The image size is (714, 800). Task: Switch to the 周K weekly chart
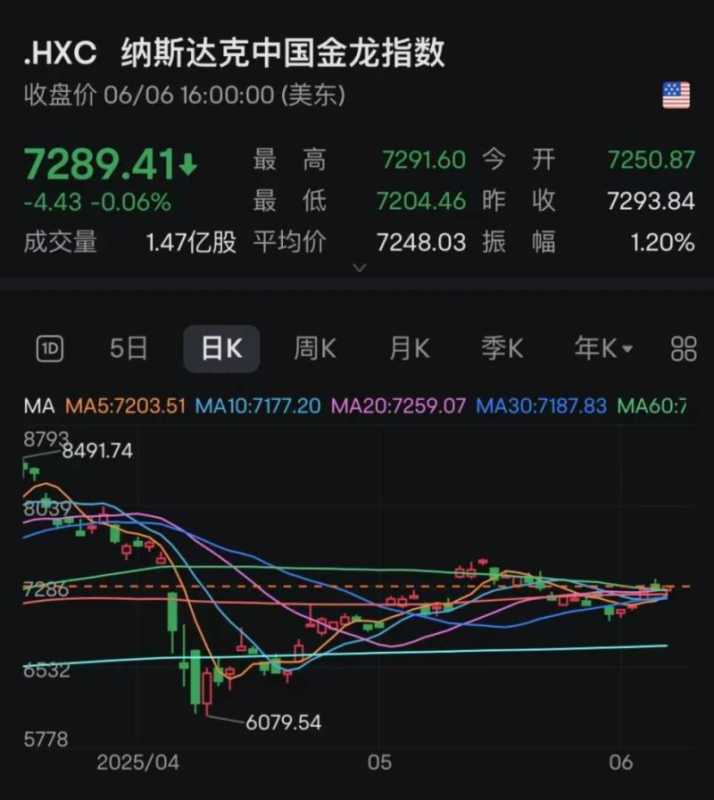[x=314, y=349]
